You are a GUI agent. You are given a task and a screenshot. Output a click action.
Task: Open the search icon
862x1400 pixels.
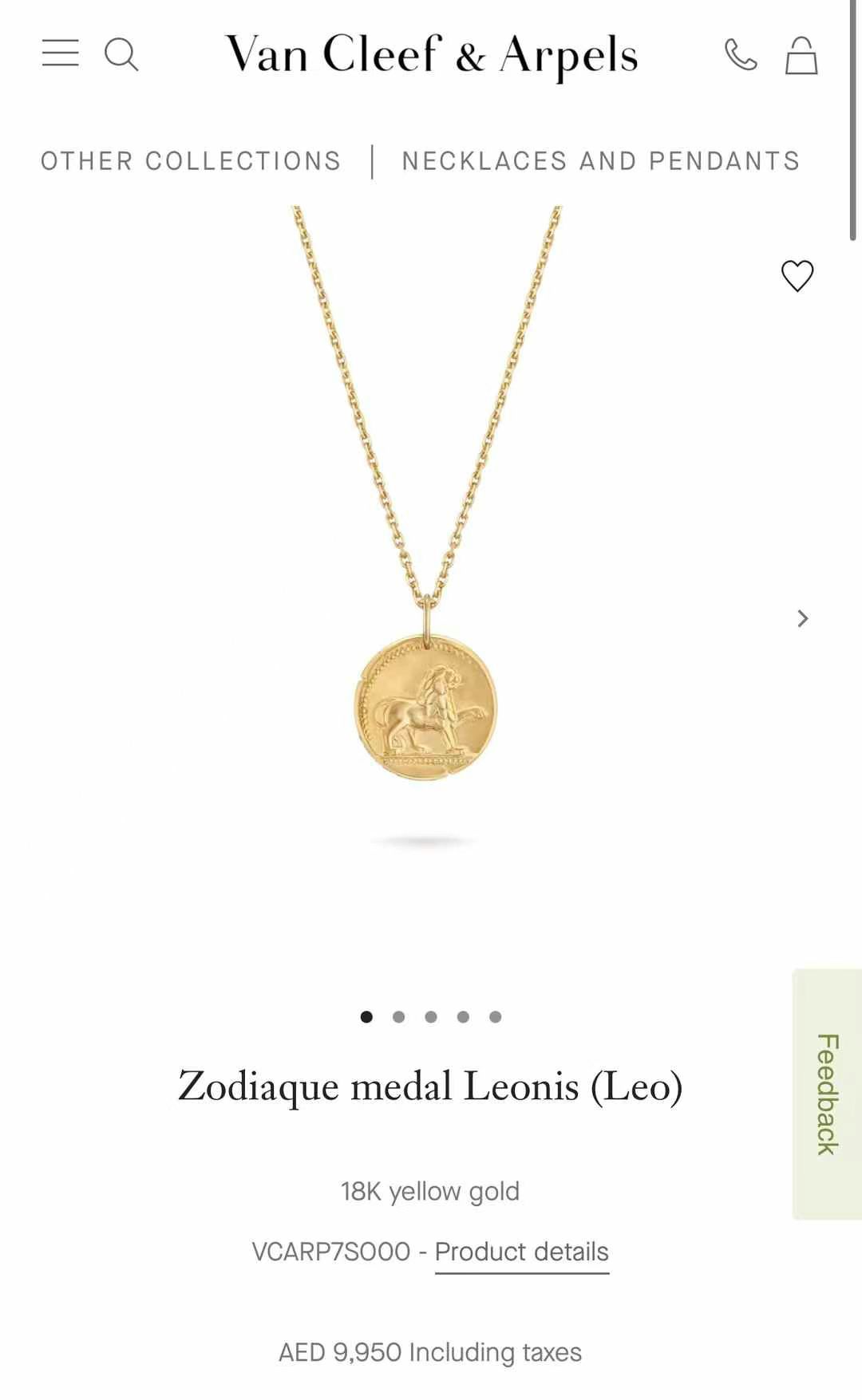click(x=121, y=54)
